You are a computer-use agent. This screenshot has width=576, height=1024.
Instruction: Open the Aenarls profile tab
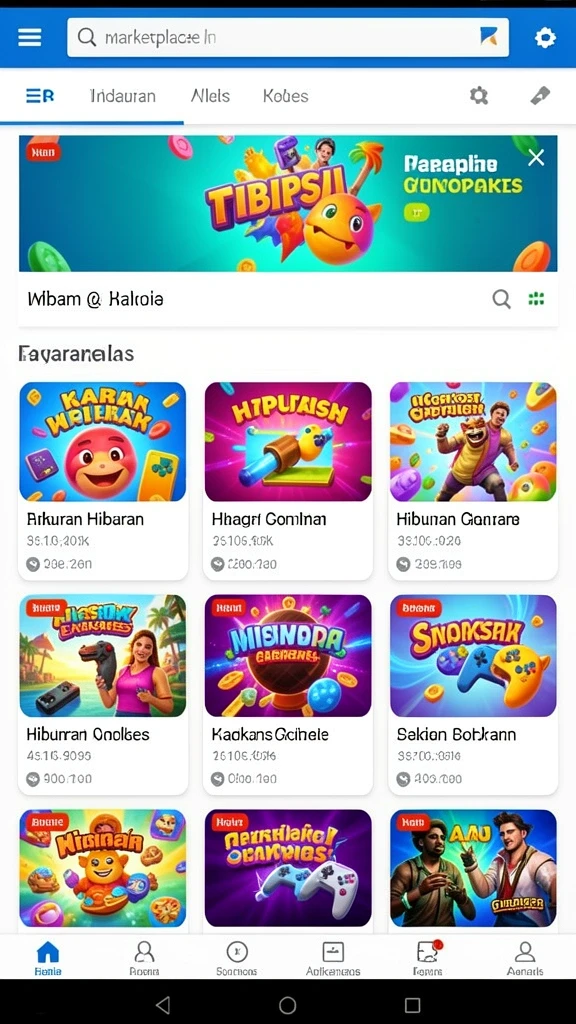[x=524, y=957]
